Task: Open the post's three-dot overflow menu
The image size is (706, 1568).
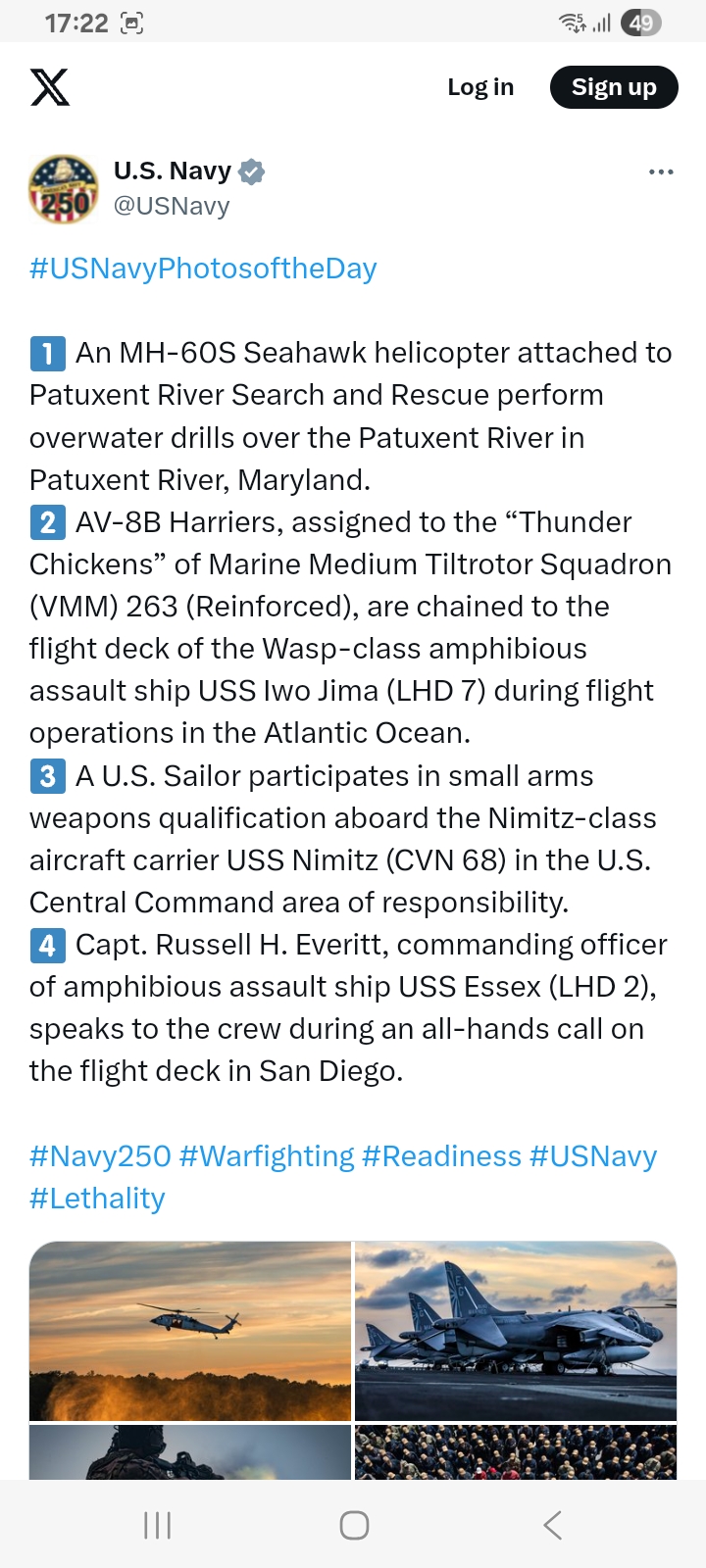Action: pos(661,171)
